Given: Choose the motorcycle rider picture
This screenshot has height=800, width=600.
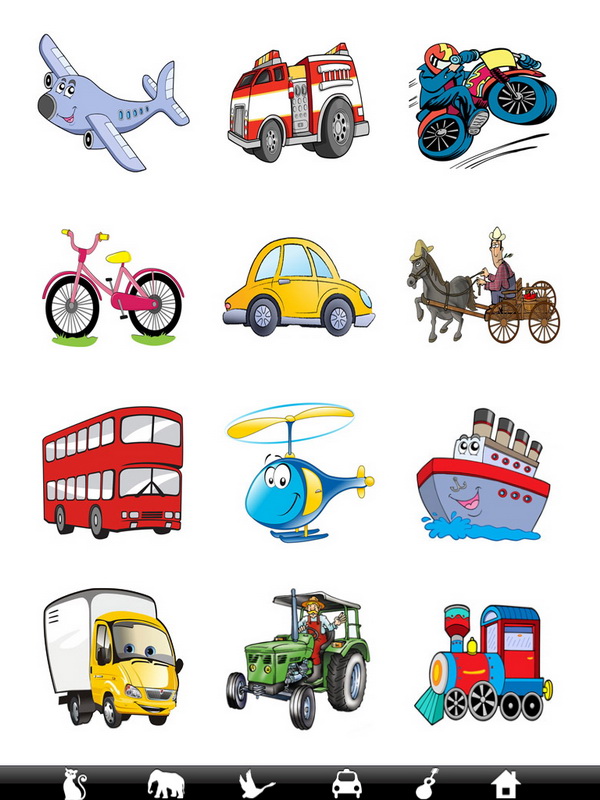Looking at the screenshot, I should [482, 100].
